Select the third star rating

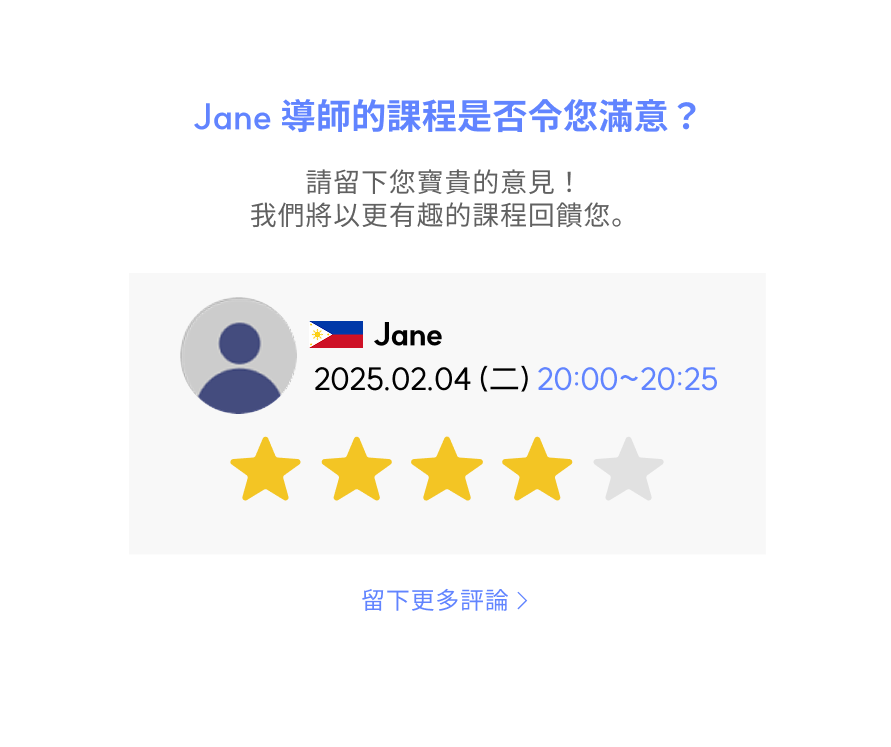click(x=447, y=469)
